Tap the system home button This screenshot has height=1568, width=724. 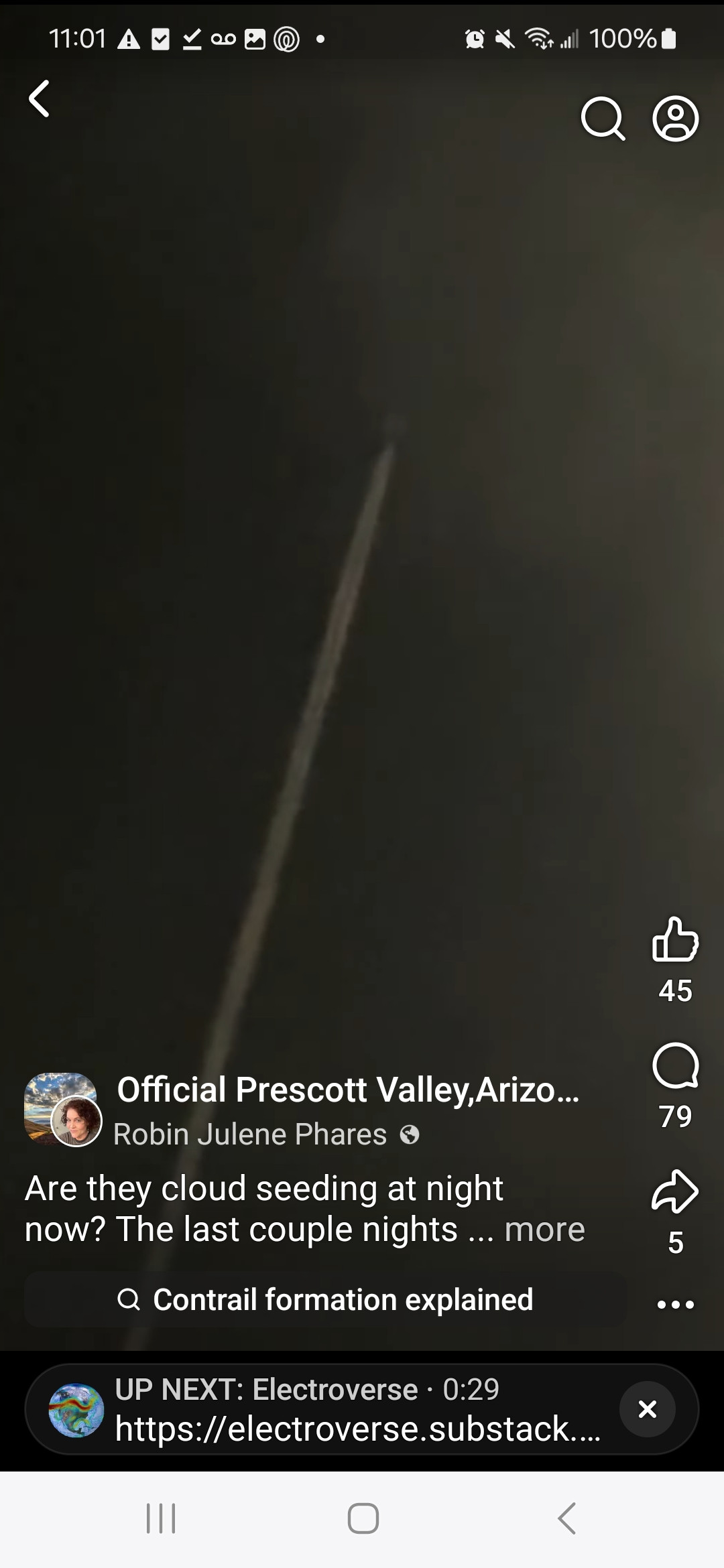tap(363, 1518)
